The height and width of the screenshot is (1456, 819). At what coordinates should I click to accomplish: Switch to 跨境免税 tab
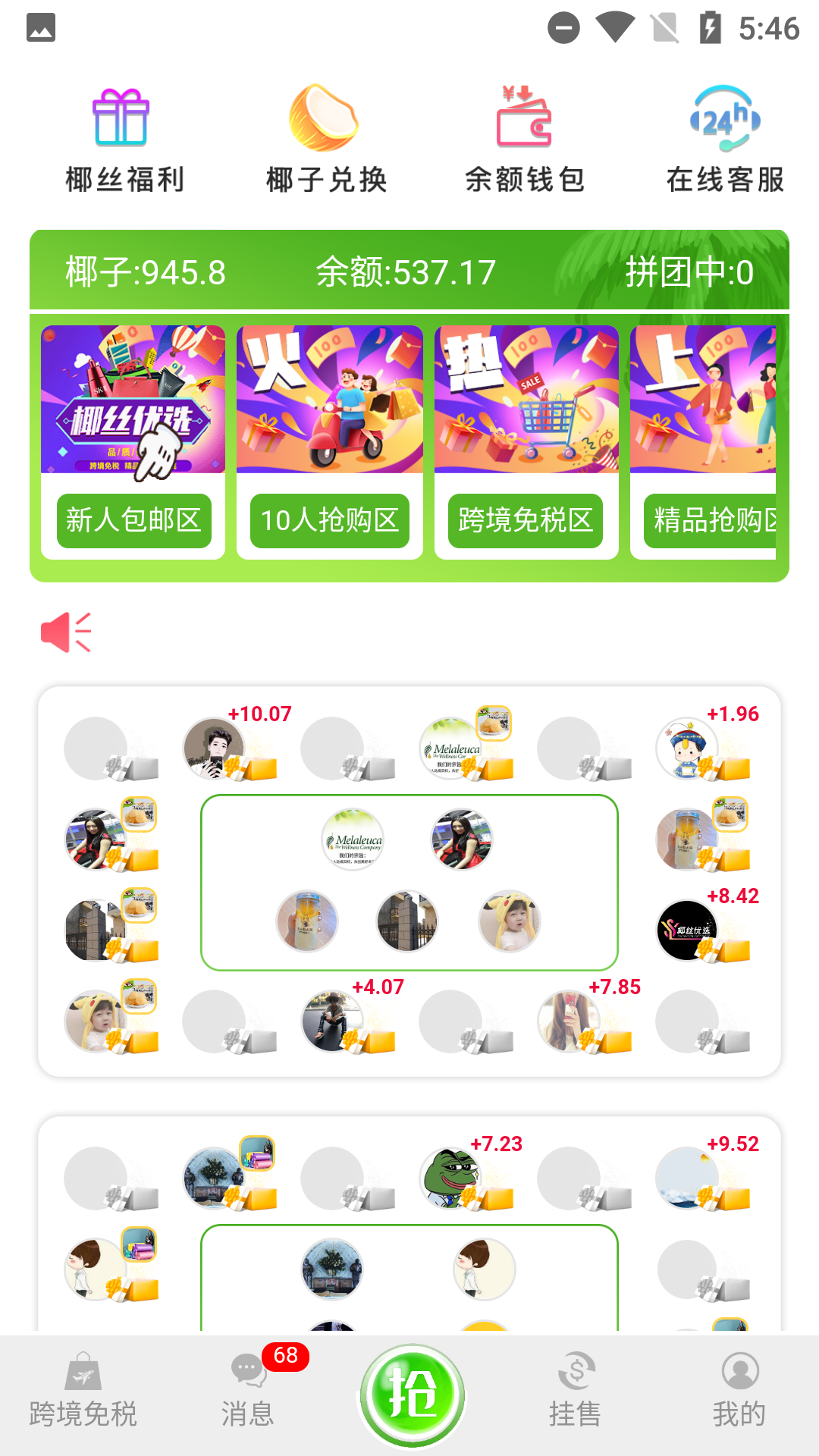pos(83,1392)
